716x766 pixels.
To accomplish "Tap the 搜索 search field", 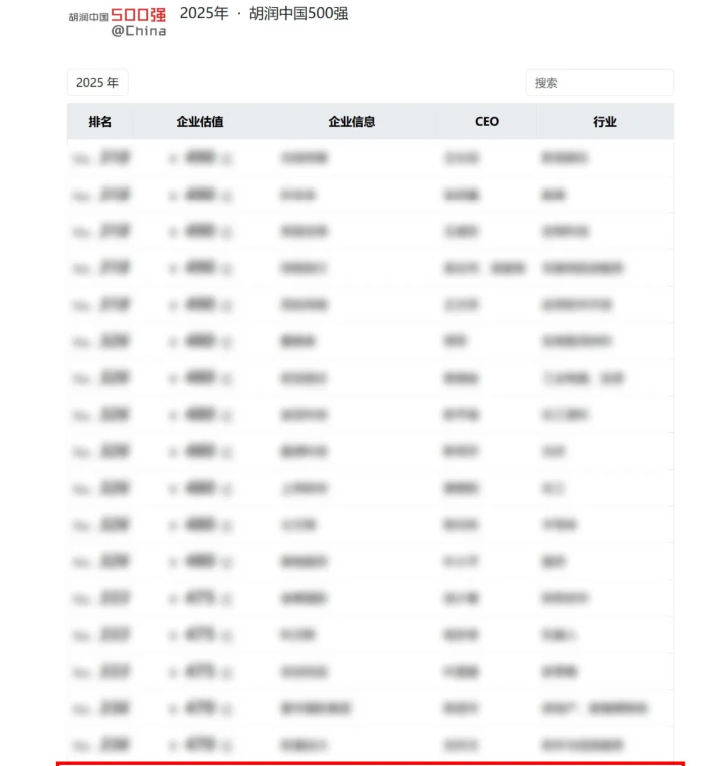I will [x=599, y=83].
